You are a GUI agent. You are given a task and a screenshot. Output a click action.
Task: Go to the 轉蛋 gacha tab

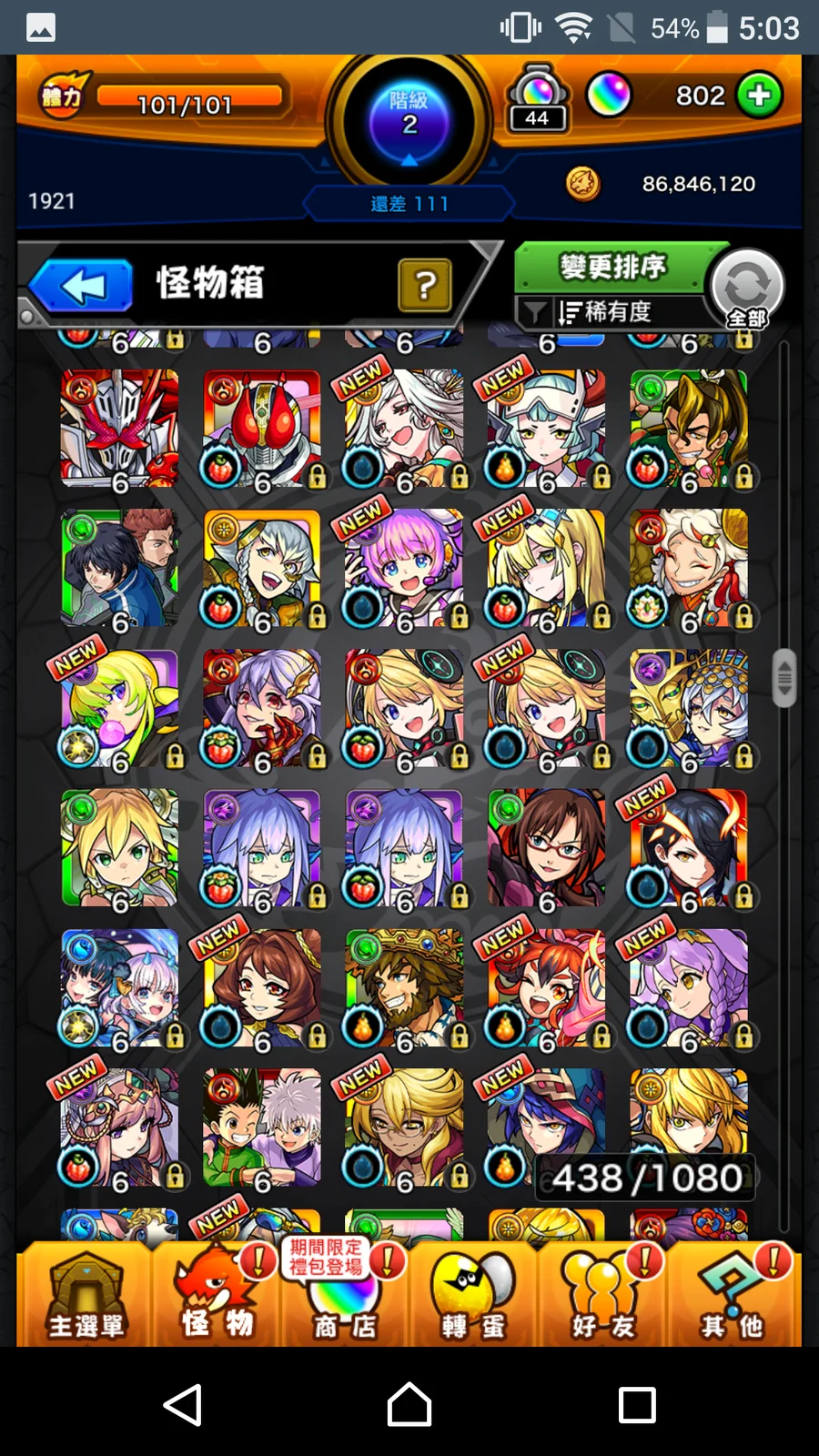[x=473, y=1294]
